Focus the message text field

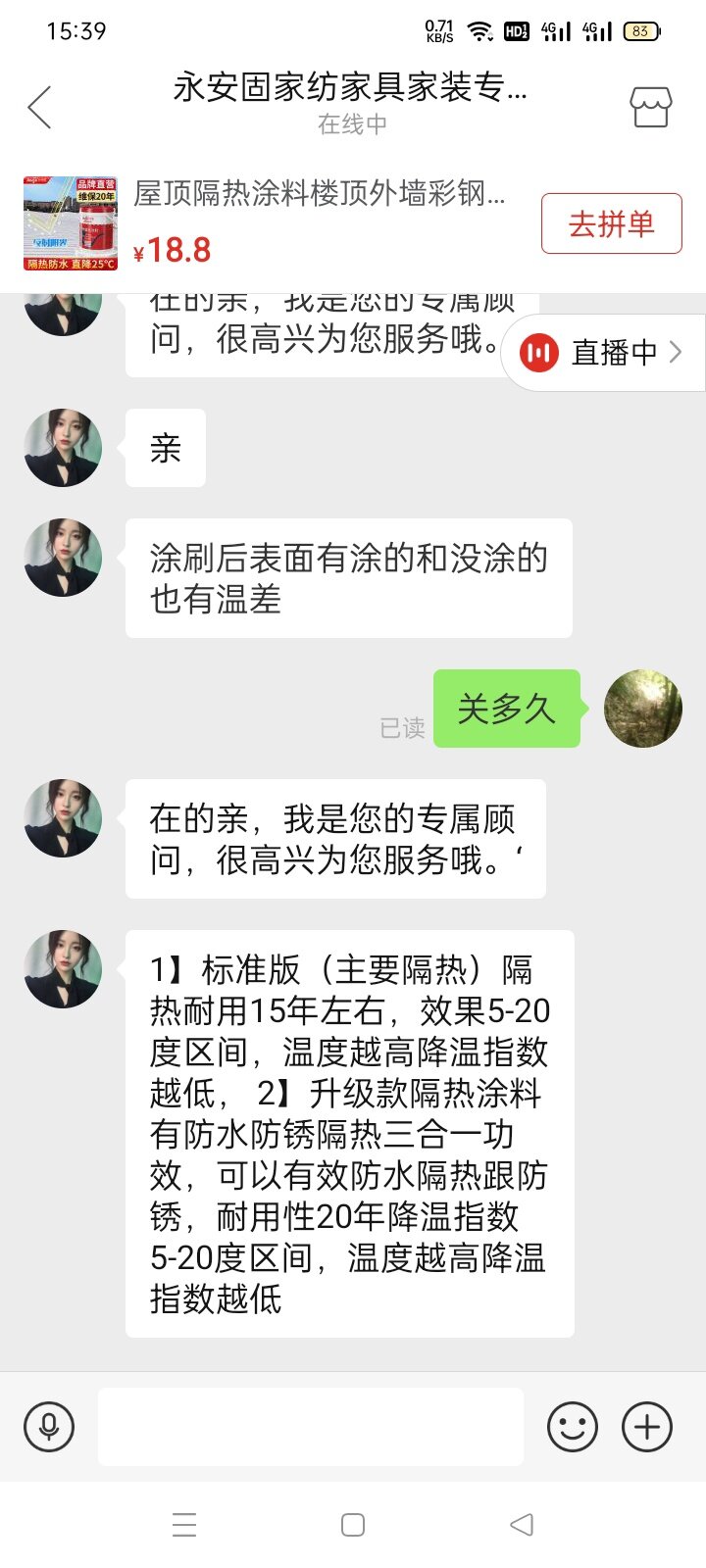point(310,1426)
